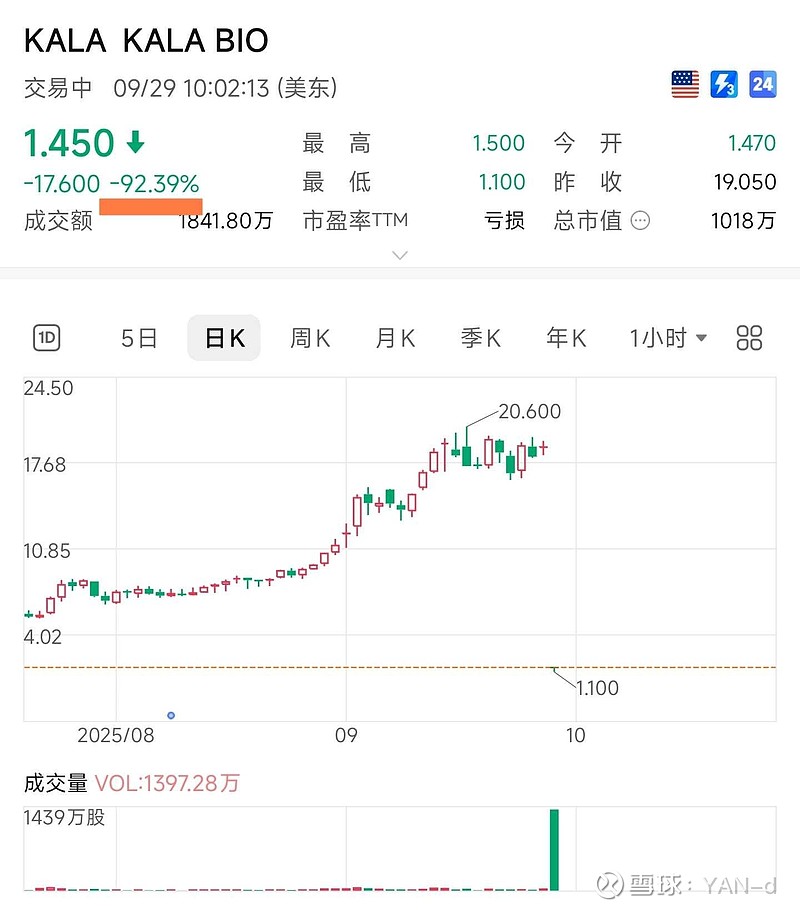Open the chart settings grid icon
The height and width of the screenshot is (910, 800).
pyautogui.click(x=749, y=338)
